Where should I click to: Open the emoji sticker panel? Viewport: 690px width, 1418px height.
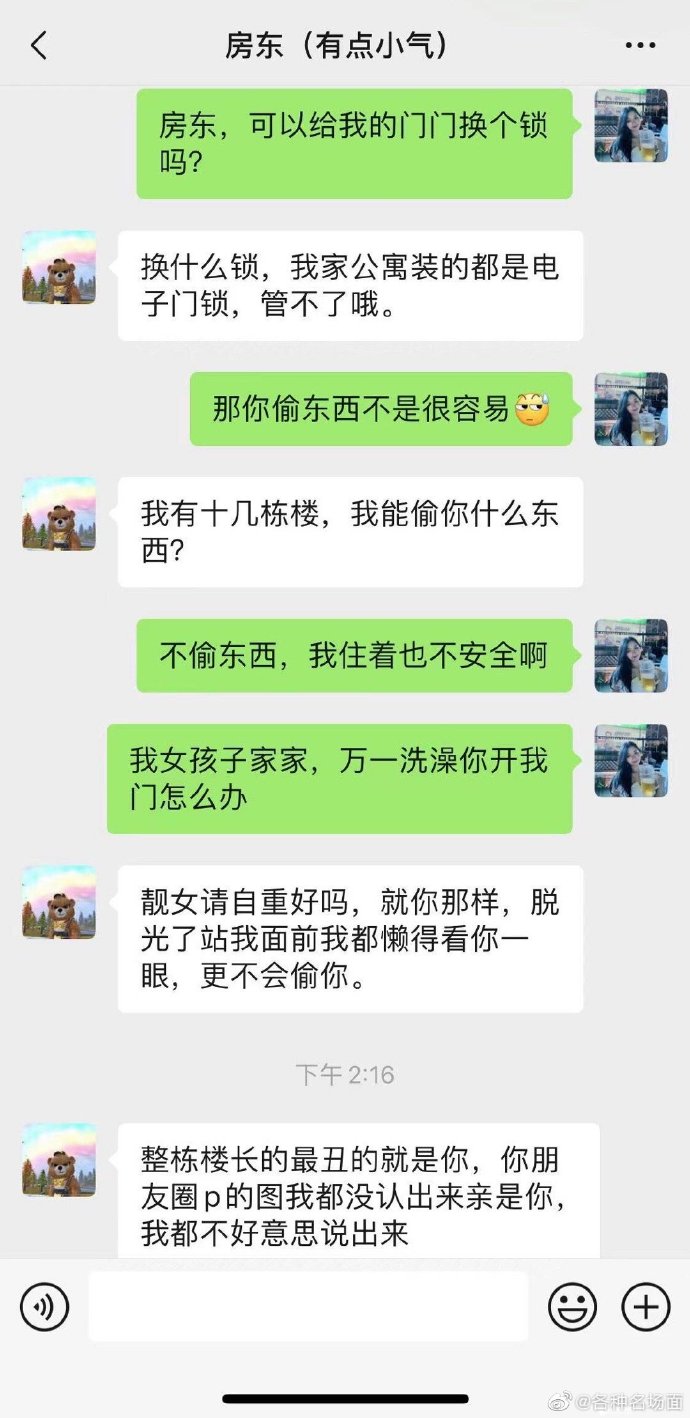point(572,1306)
